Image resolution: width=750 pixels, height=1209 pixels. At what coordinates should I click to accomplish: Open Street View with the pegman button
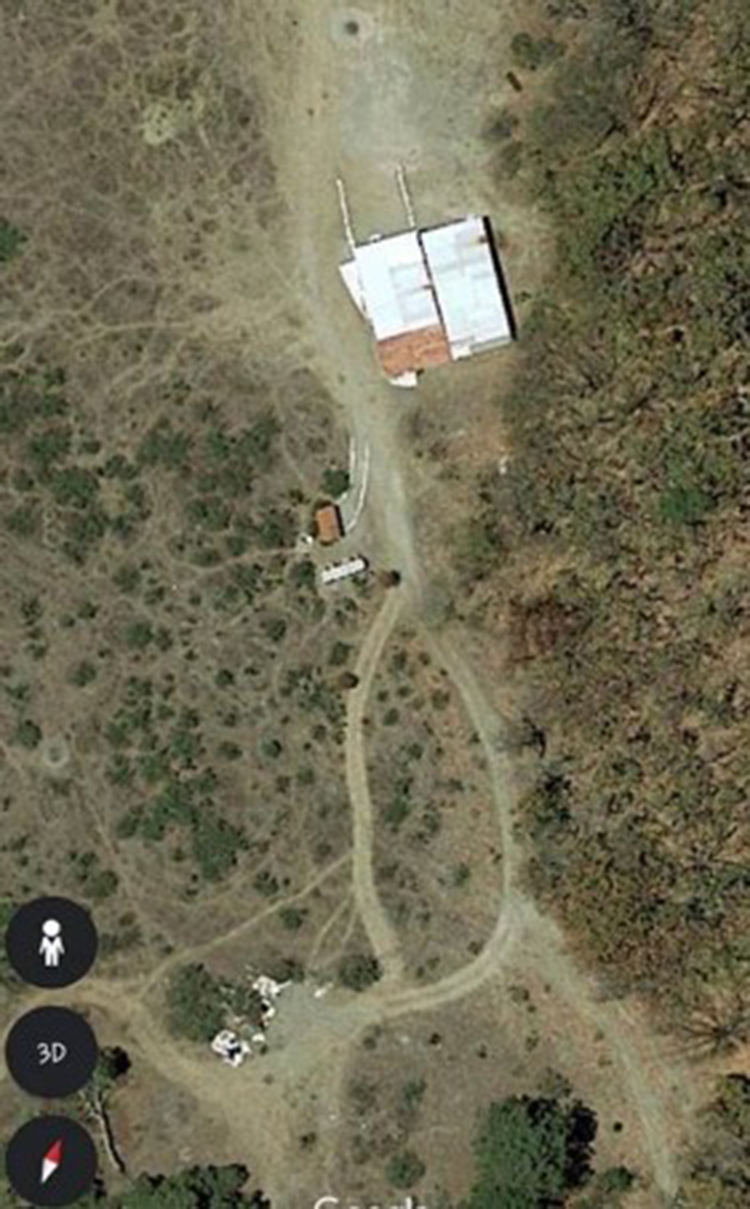[51, 942]
